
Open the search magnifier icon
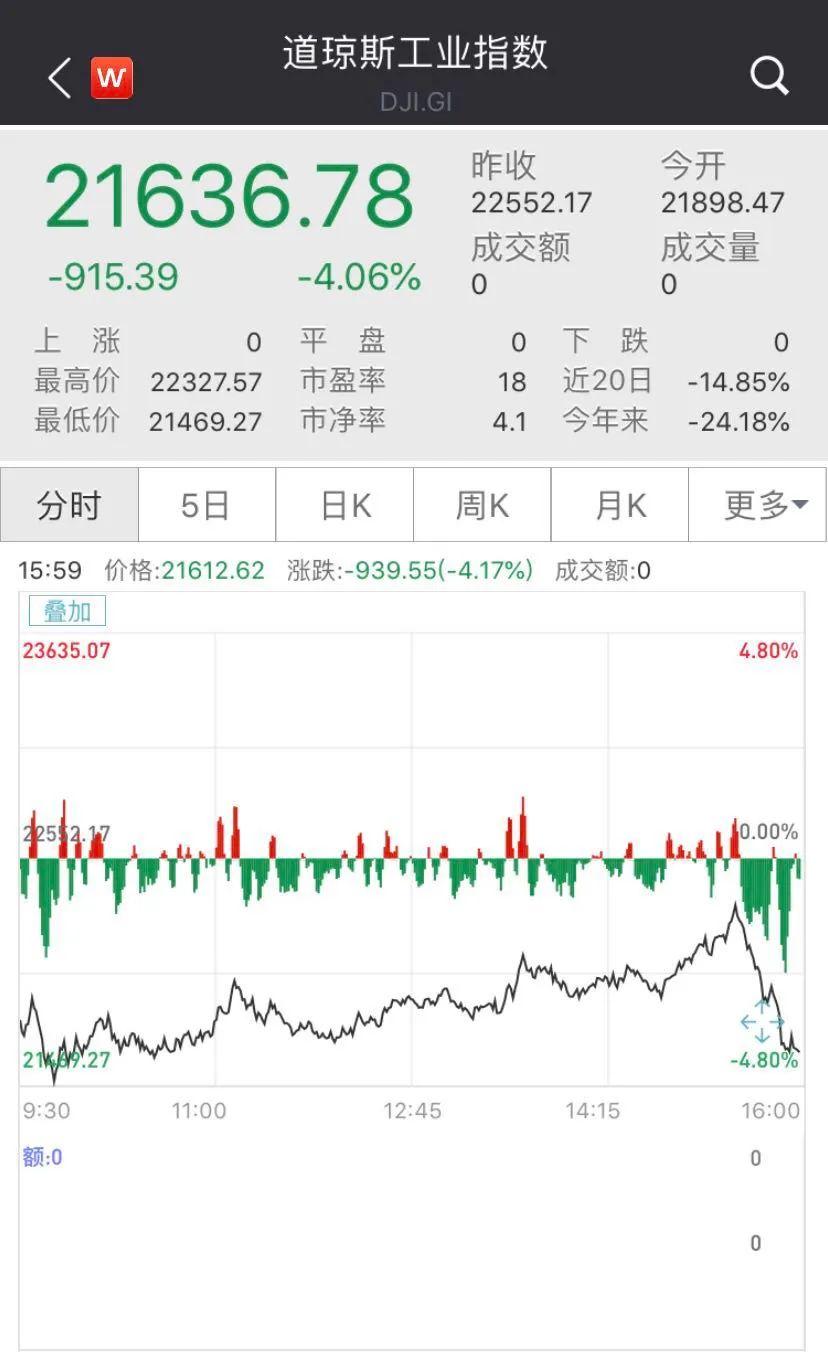[x=769, y=75]
